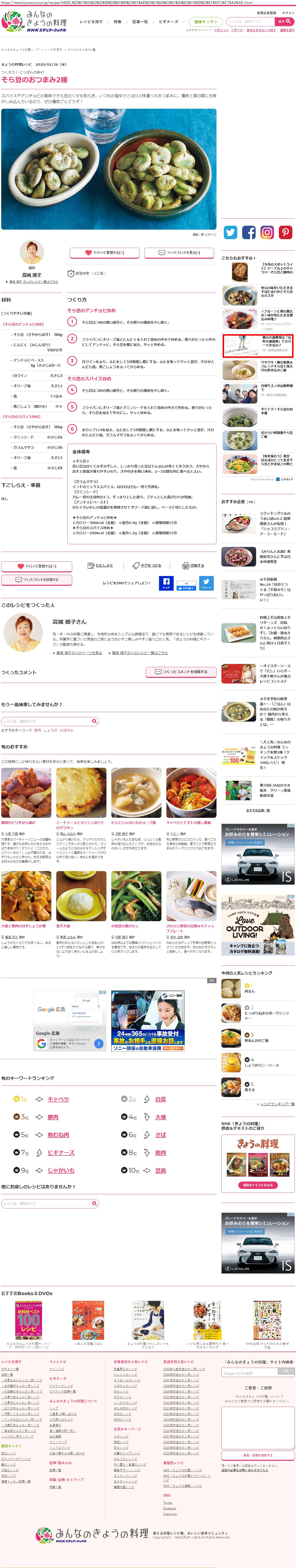Select キャベツ in the keyword ranking
Image resolution: width=296 pixels, height=1568 pixels.
tap(58, 1099)
